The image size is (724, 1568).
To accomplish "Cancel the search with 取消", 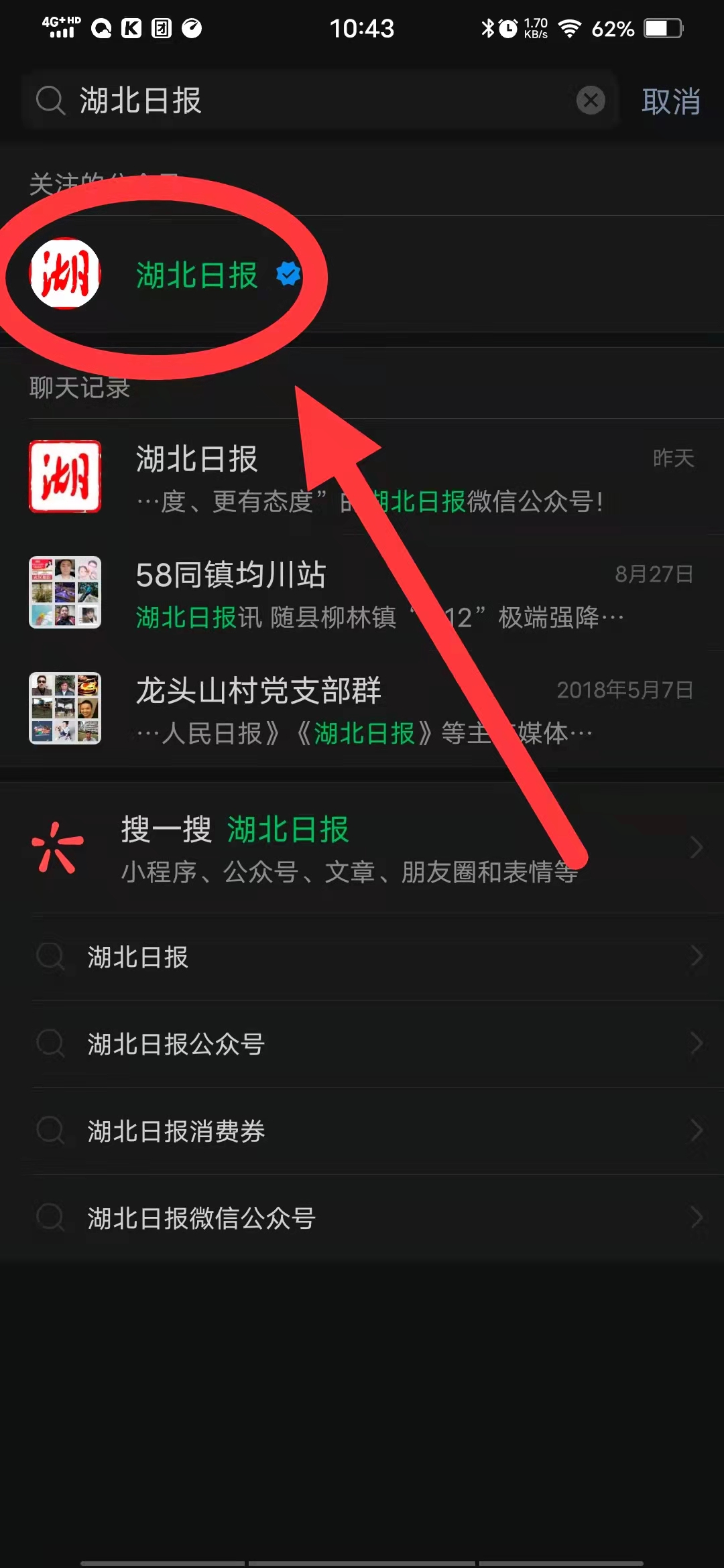I will (x=670, y=102).
